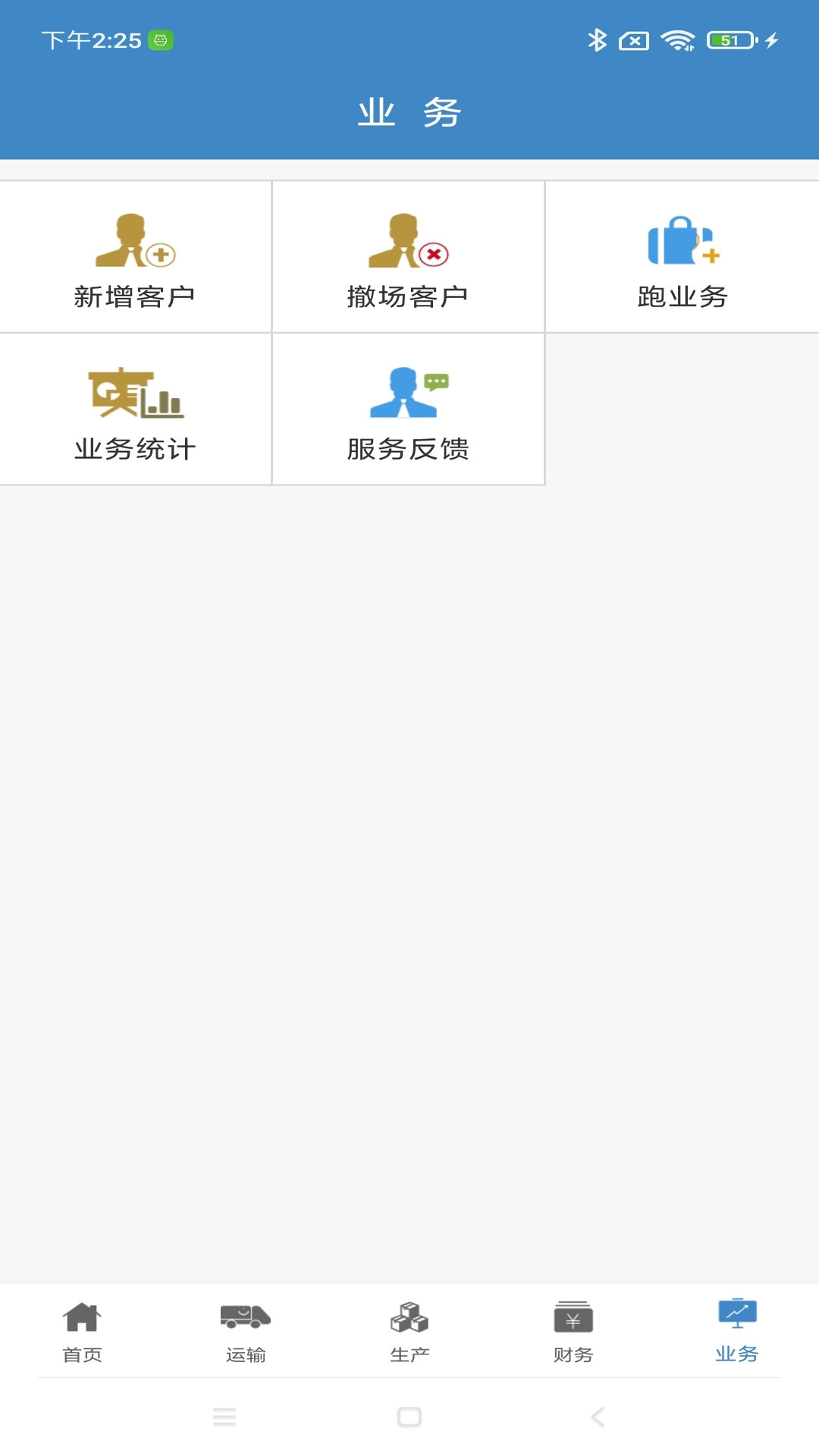
Task: View 业务统计 statistics
Action: 135,410
